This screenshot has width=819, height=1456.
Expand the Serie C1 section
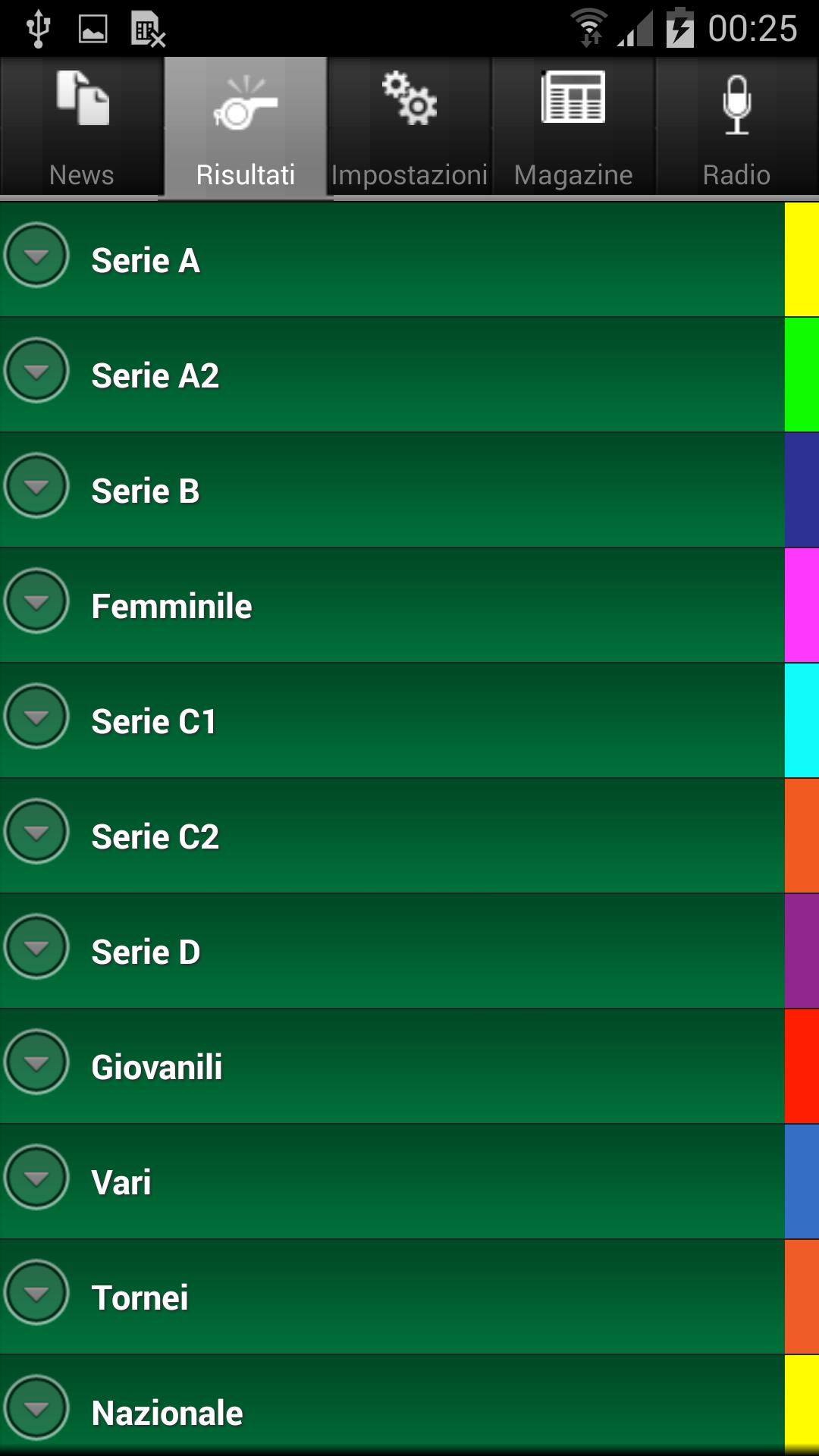36,717
